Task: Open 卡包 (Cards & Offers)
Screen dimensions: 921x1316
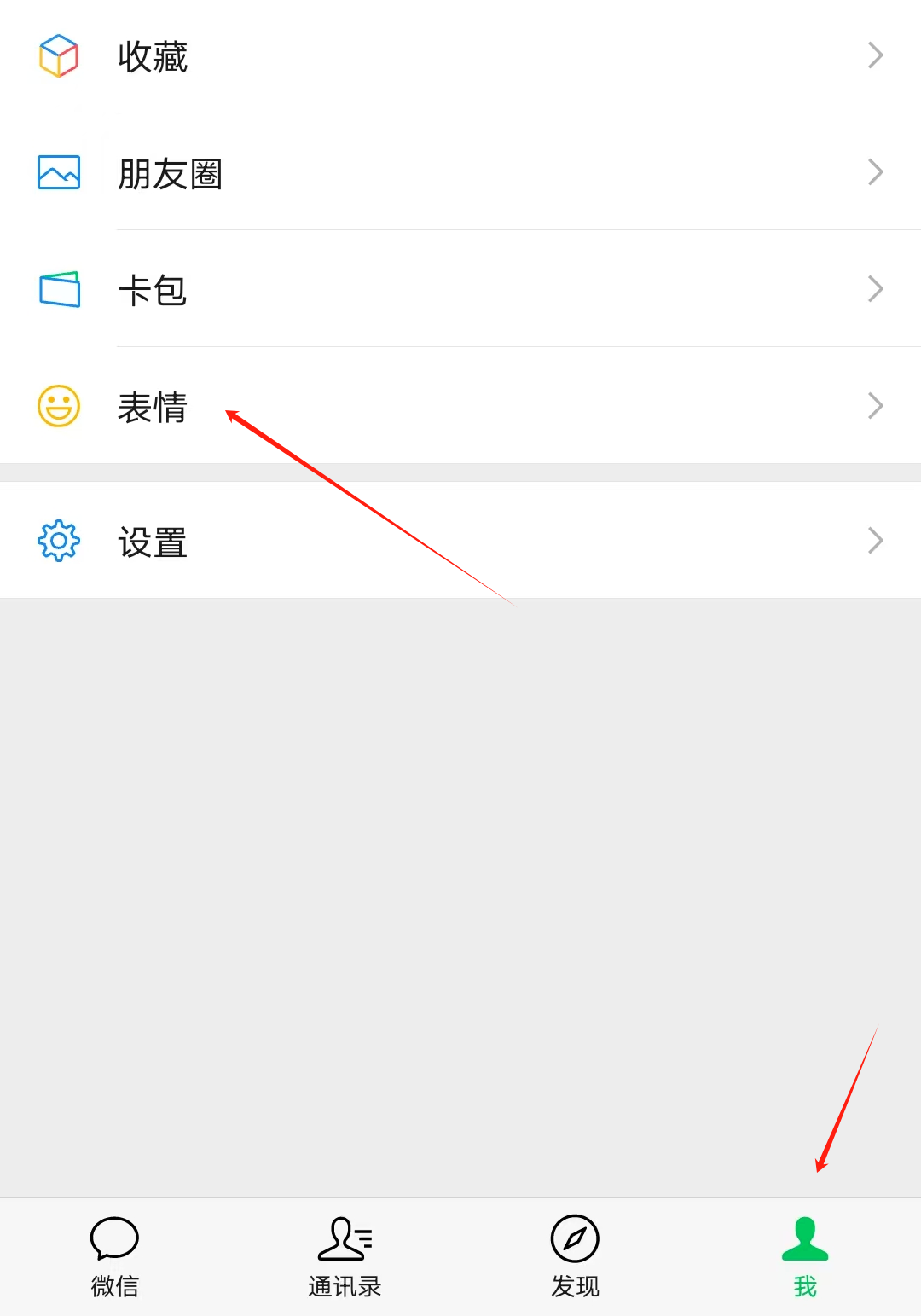Action: coord(460,290)
